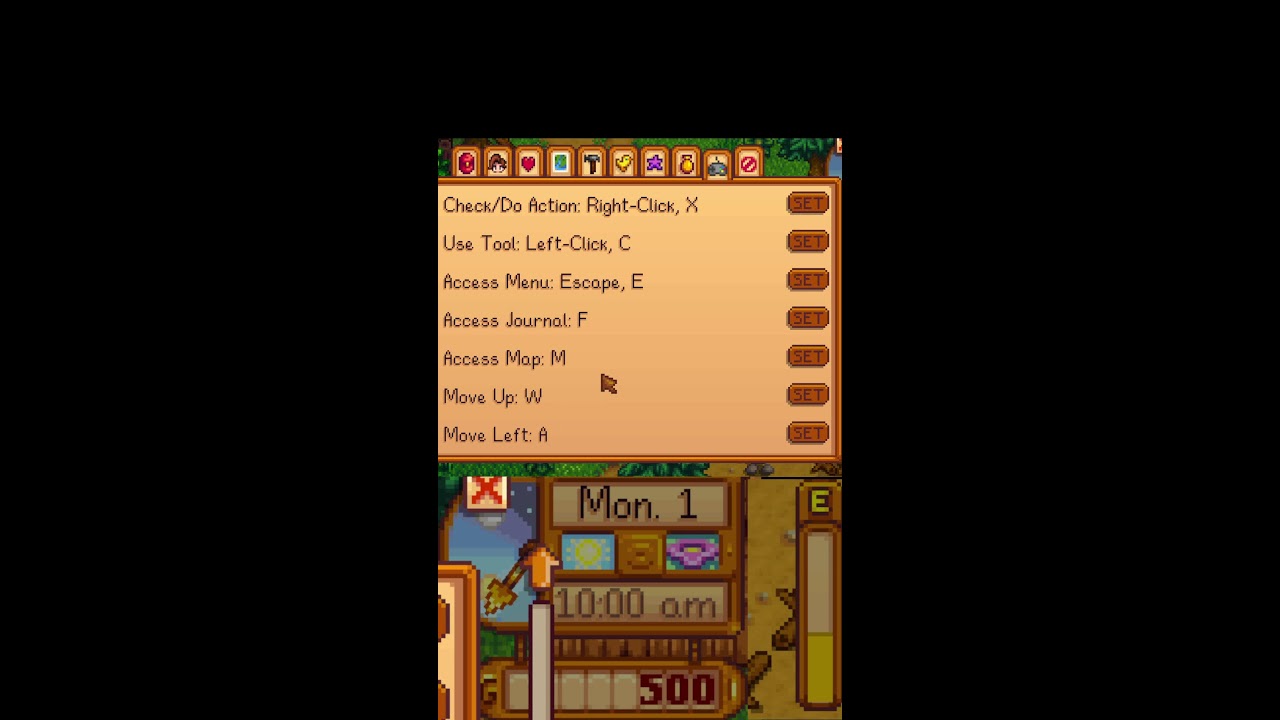Viewport: 1280px width, 720px height.
Task: Switch to the character skills tab
Action: (x=497, y=163)
